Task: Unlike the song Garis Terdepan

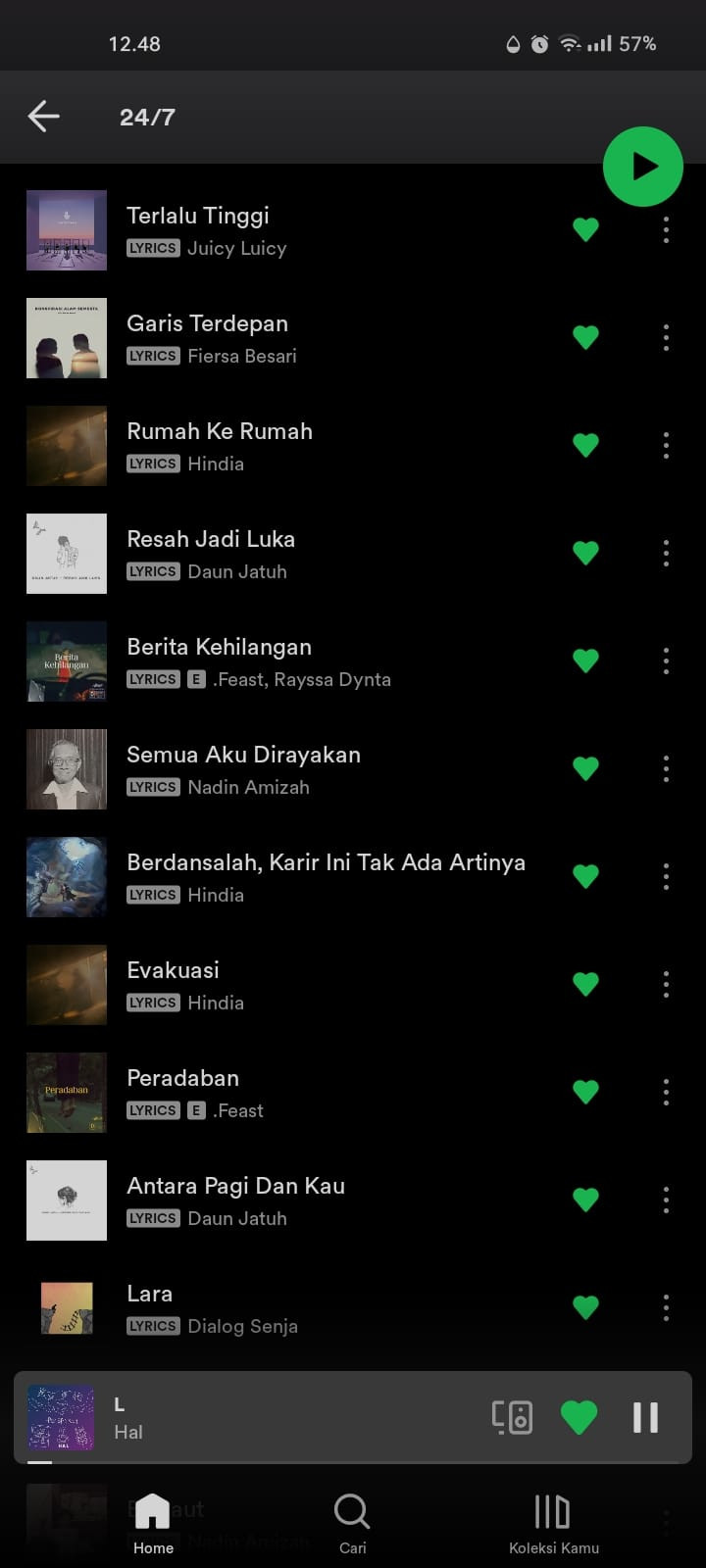Action: click(585, 337)
